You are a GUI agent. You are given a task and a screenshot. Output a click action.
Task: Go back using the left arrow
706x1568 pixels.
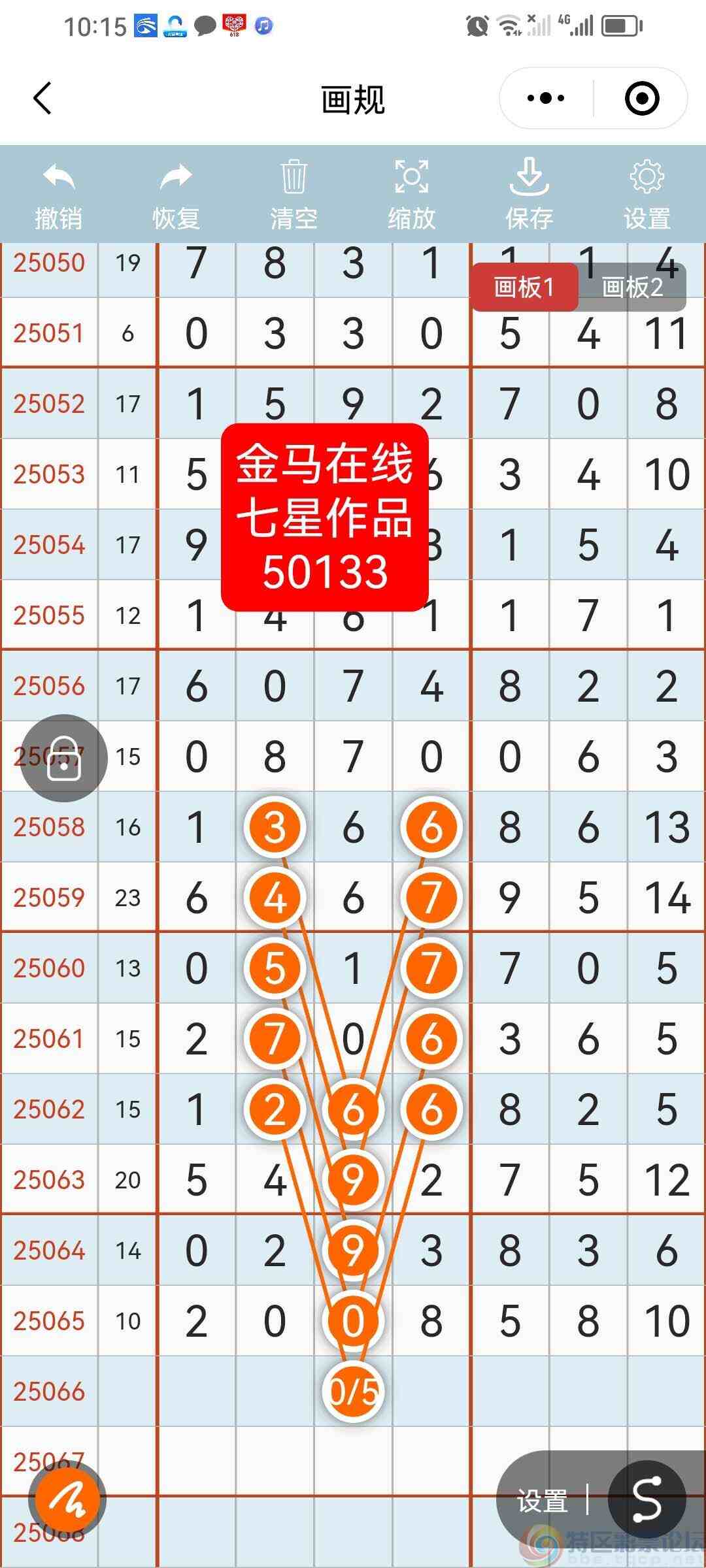pyautogui.click(x=42, y=98)
